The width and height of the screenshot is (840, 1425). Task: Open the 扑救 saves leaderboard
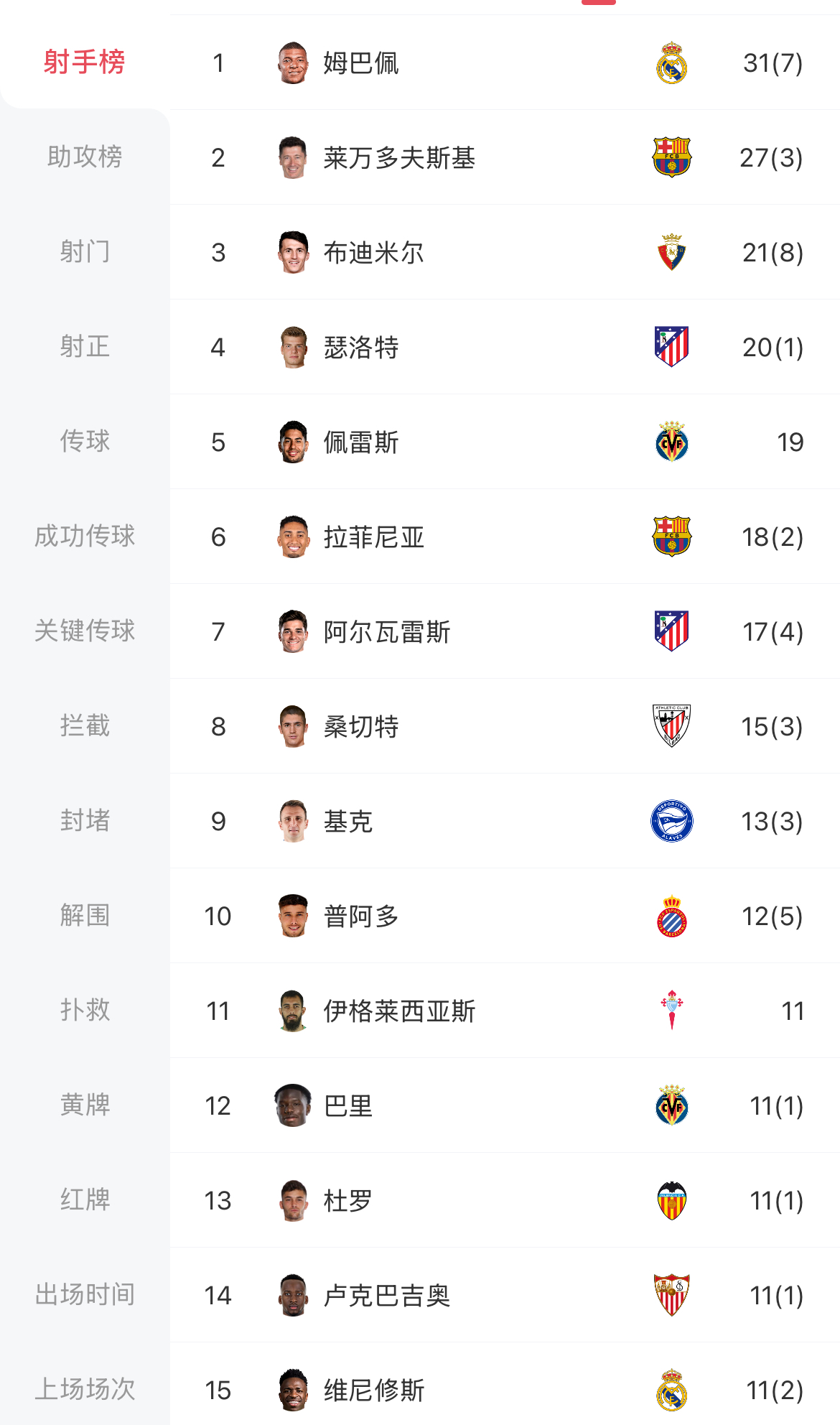coord(84,1011)
